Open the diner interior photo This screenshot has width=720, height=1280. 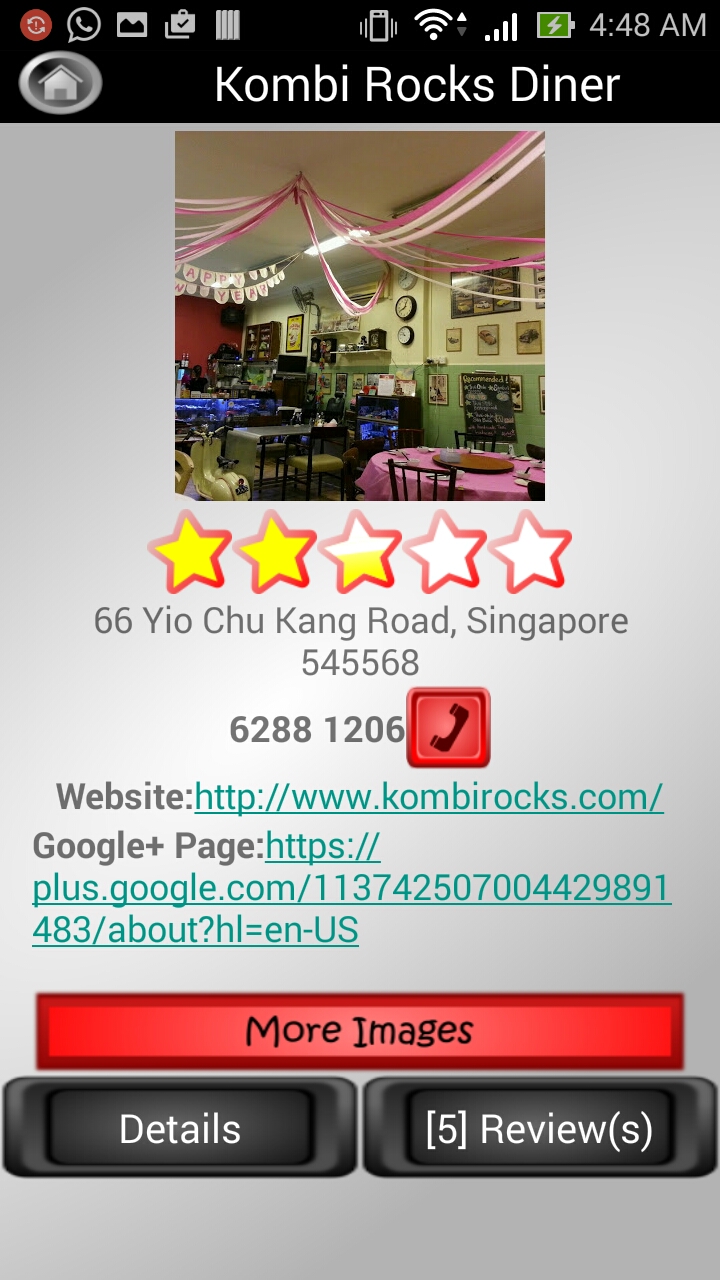tap(360, 315)
